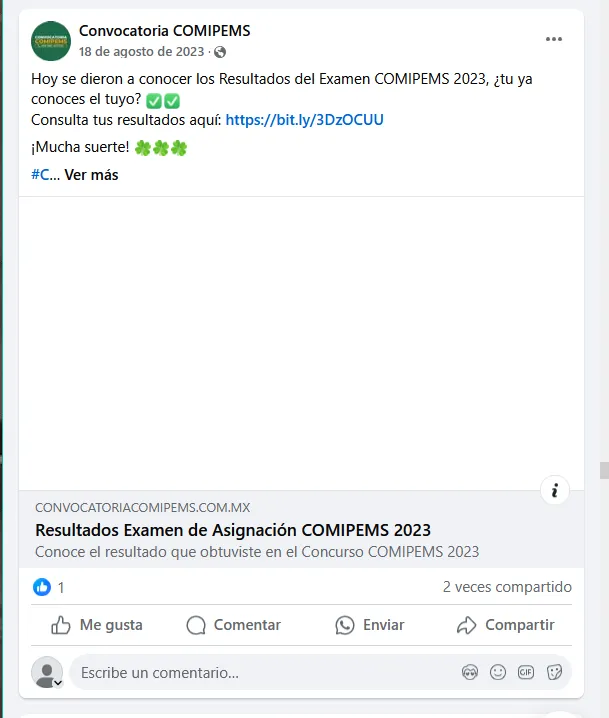
Task: Open the 18 de agosto de 2023 timestamp
Action: click(141, 52)
